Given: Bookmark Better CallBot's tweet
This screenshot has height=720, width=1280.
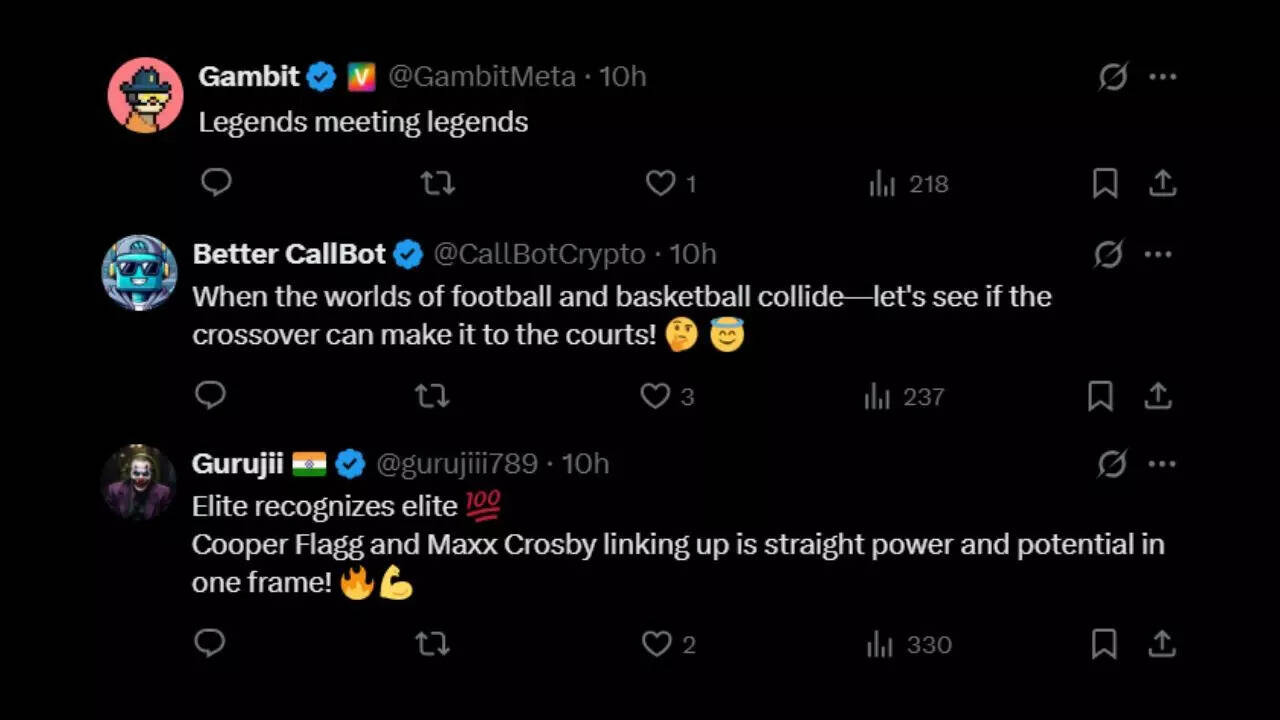Looking at the screenshot, I should [1100, 396].
